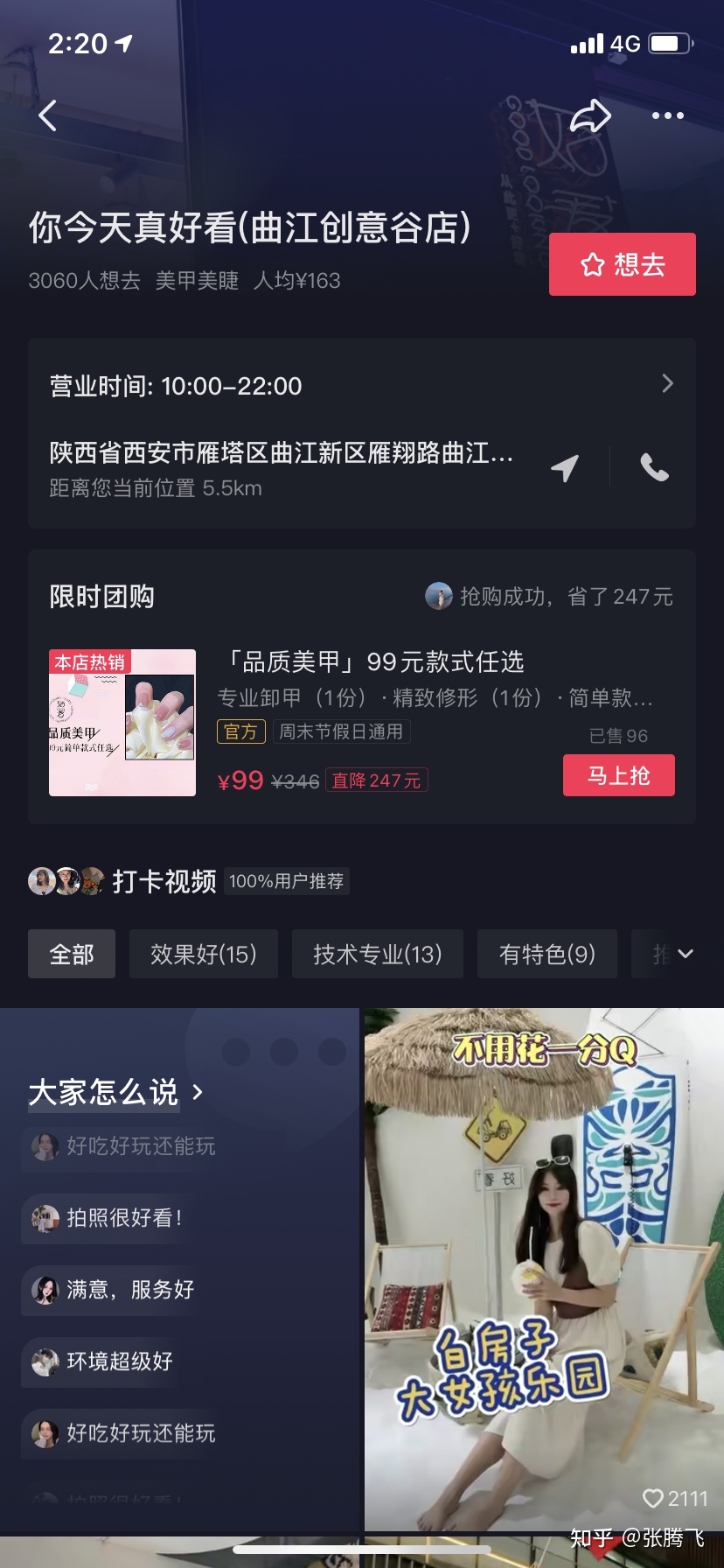Click the star icon inside the 想去 button
The height and width of the screenshot is (1568, 724).
592,263
